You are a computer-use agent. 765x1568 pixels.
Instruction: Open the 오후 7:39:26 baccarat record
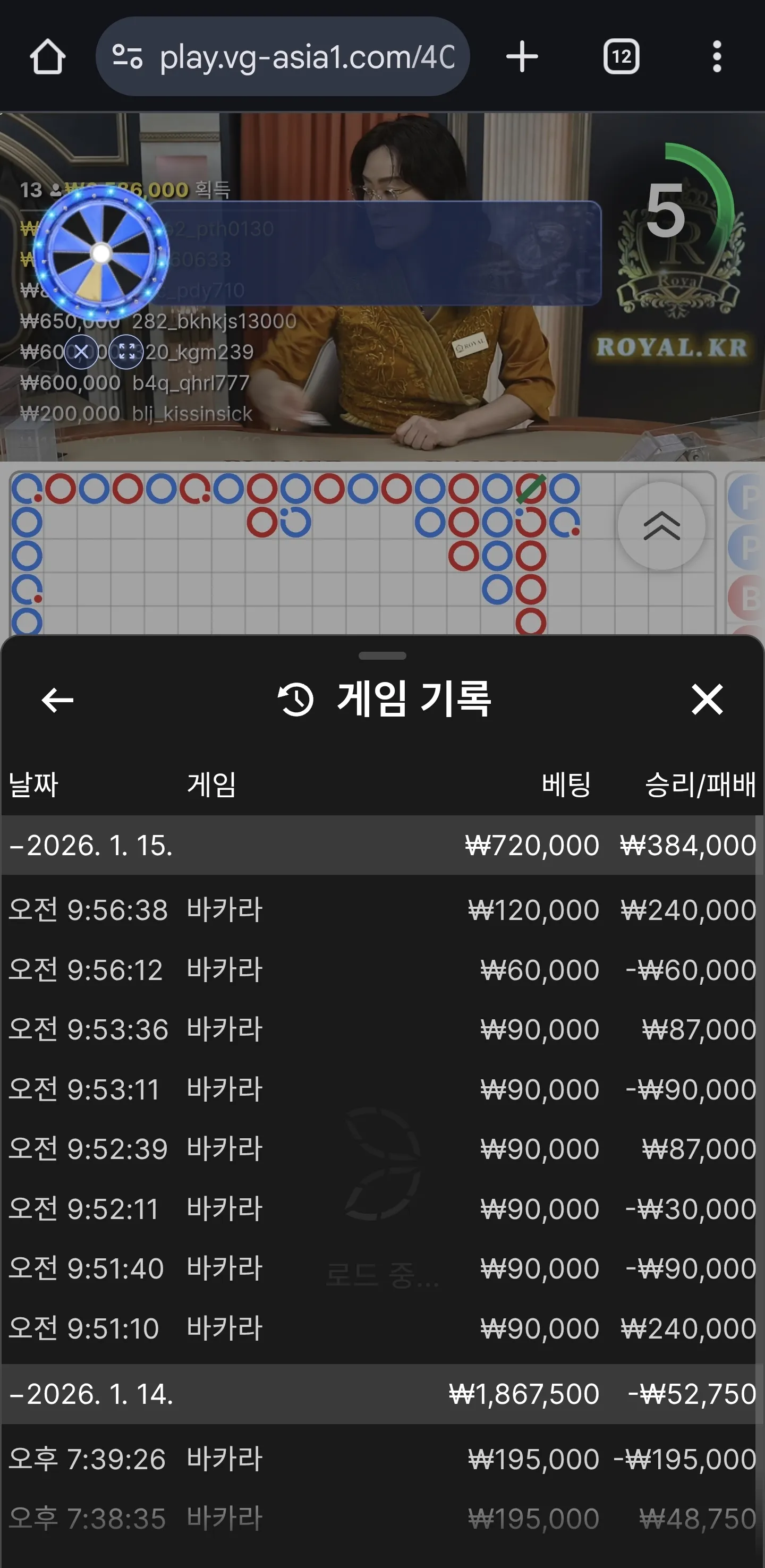[382, 1459]
